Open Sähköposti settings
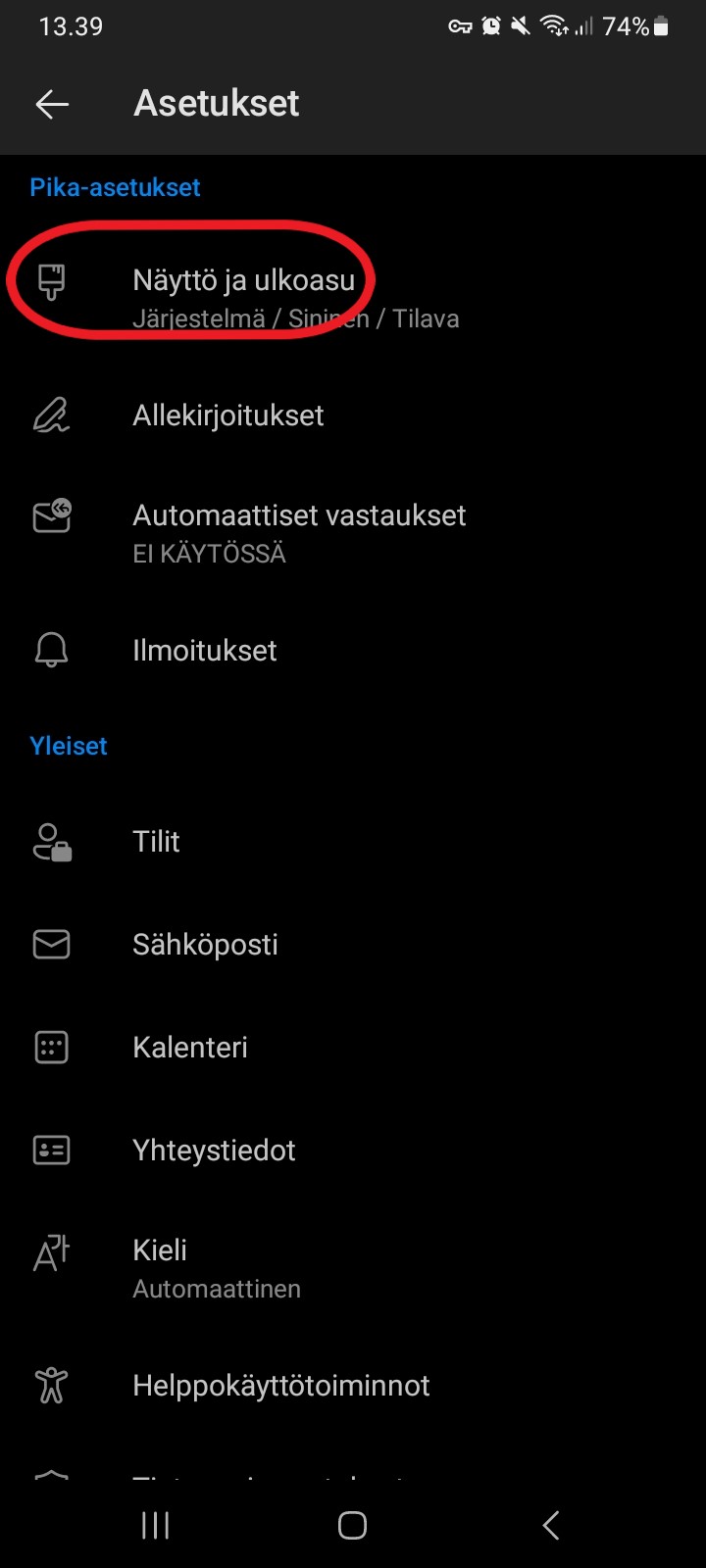706x1568 pixels. 353,945
